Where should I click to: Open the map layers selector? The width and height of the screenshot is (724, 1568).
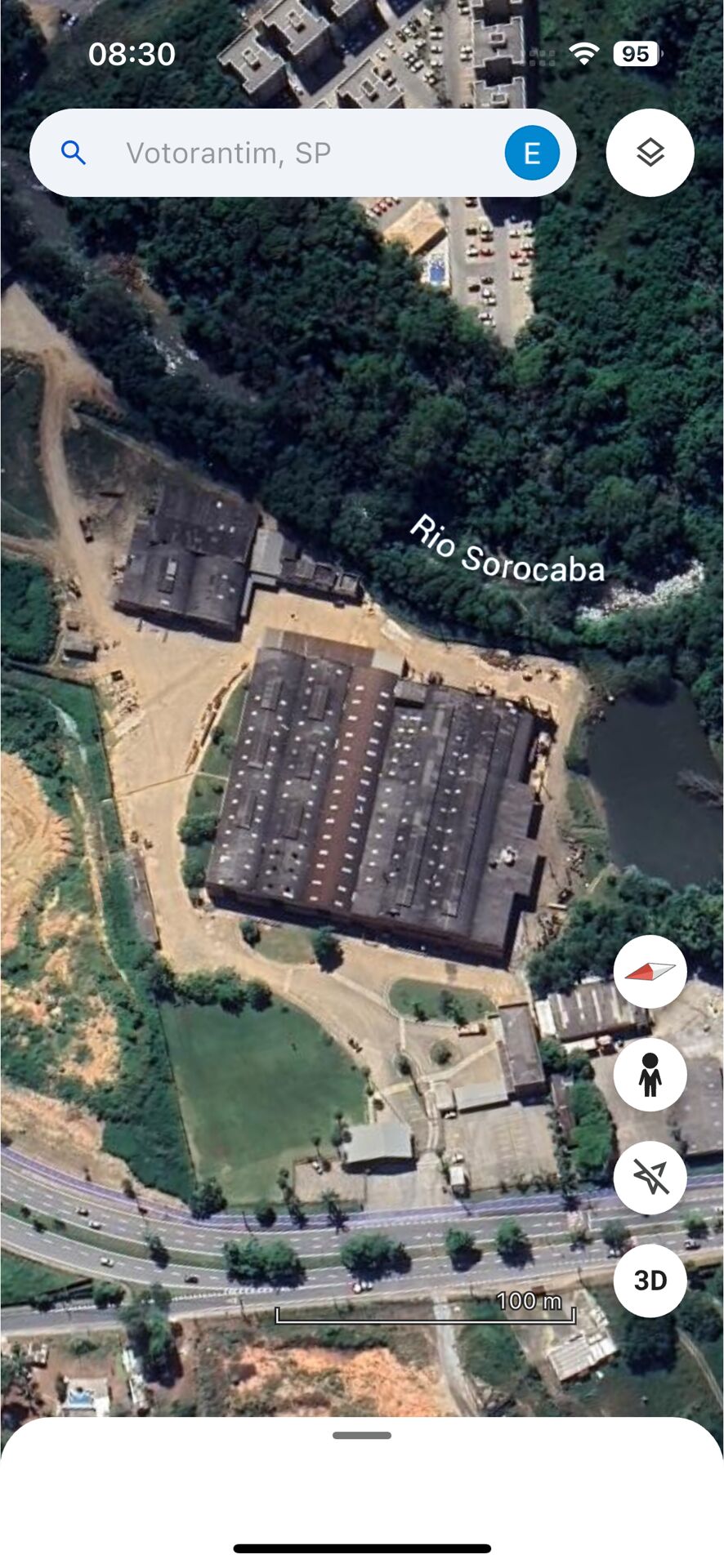coord(650,153)
